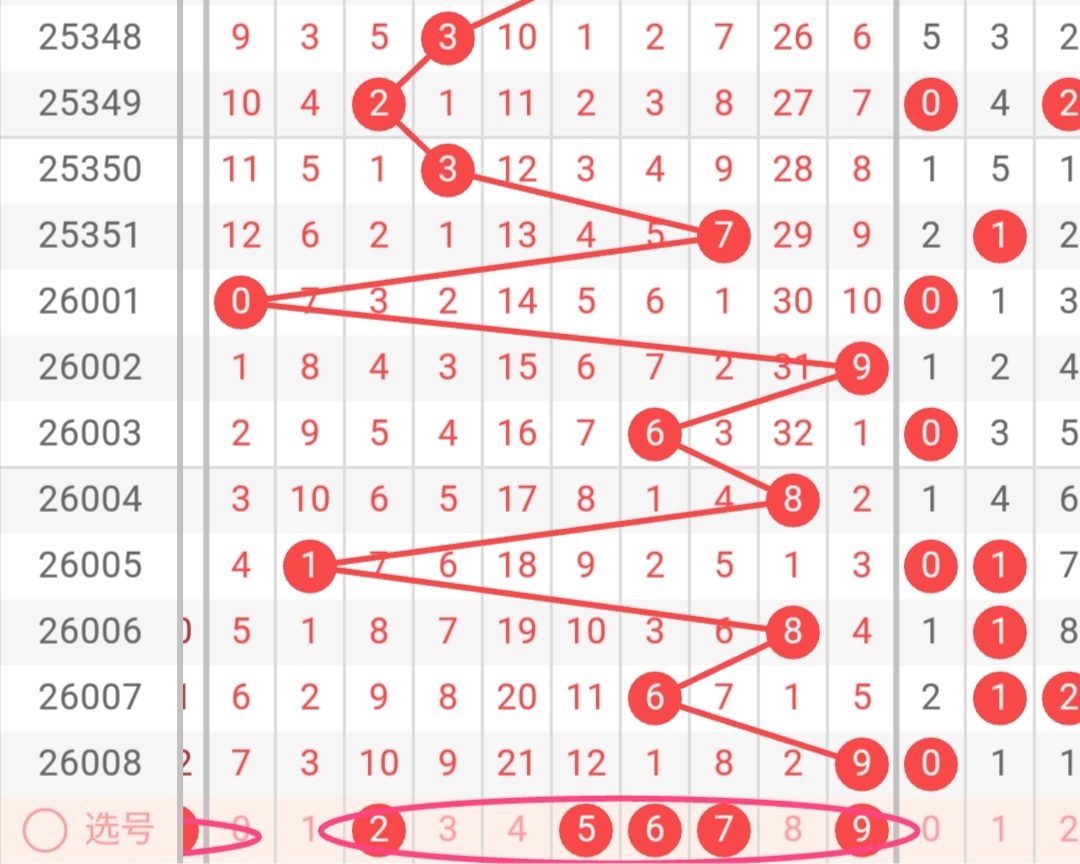Deselect number 7 in the 选号 row
Image resolution: width=1080 pixels, height=864 pixels.
tap(724, 829)
